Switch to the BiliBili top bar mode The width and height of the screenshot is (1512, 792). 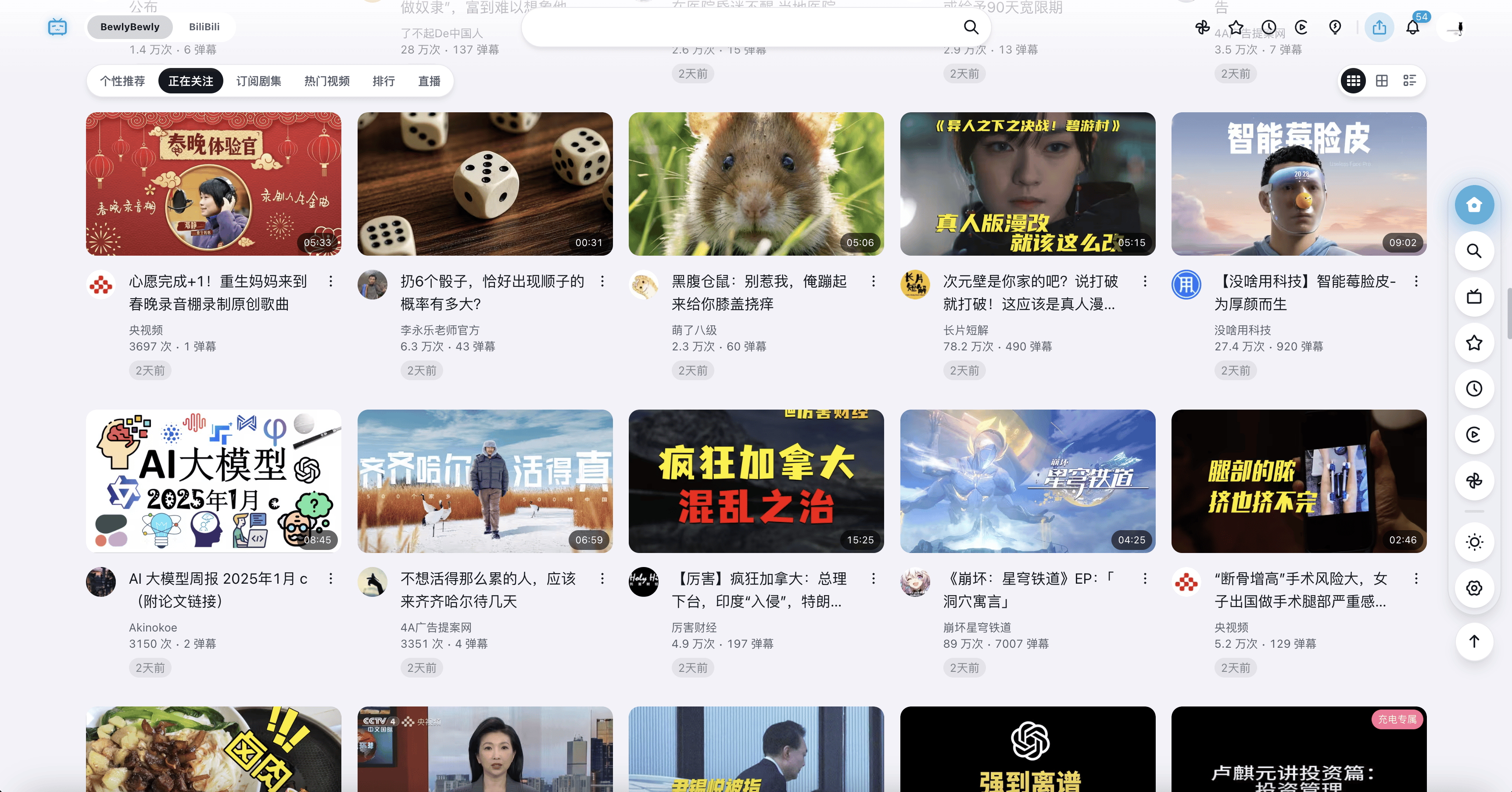pos(204,27)
